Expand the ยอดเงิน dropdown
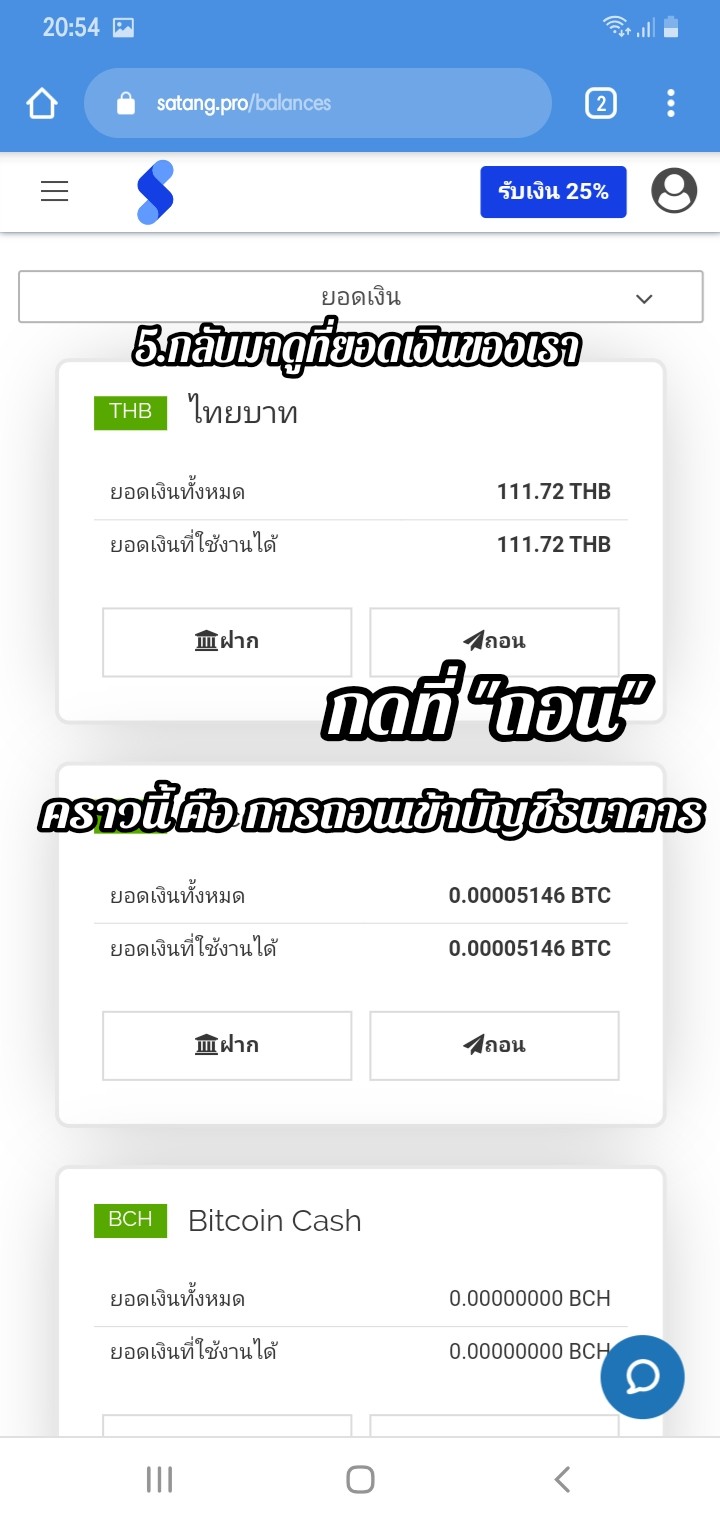 (360, 298)
